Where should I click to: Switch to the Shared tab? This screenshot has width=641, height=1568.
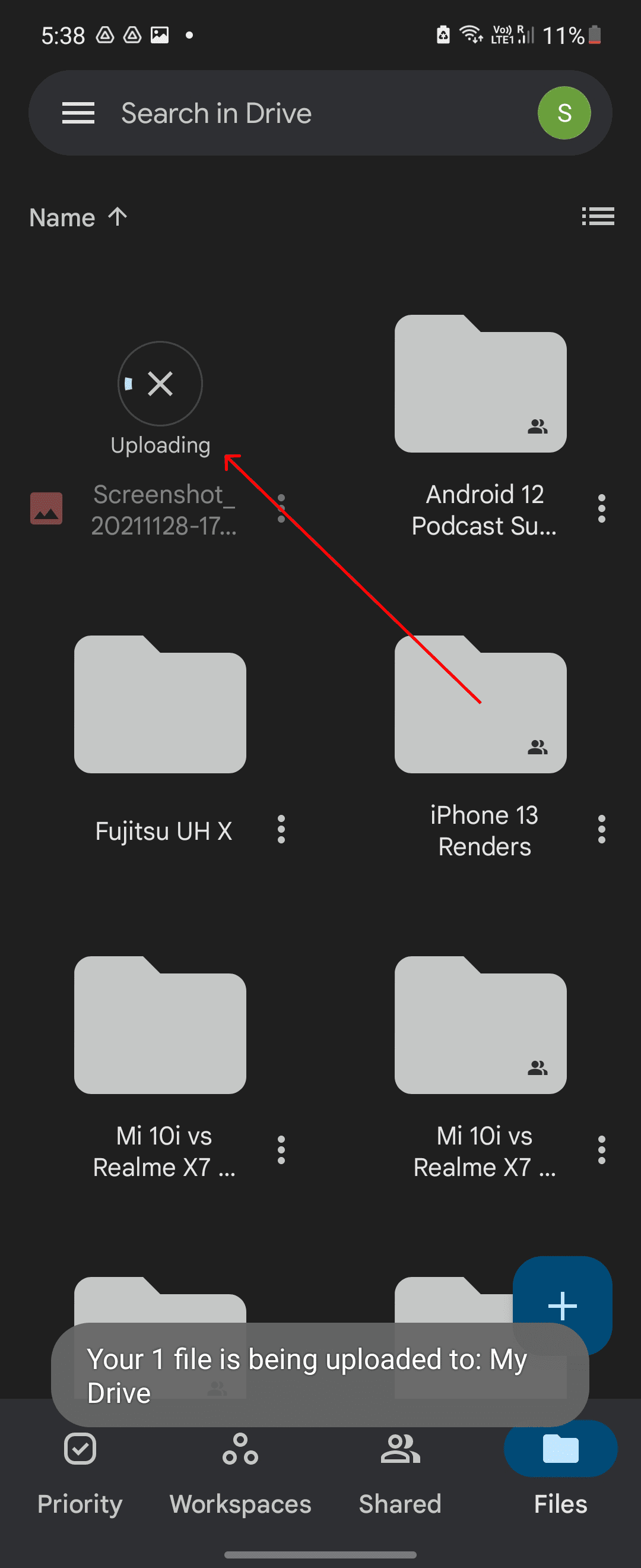(x=400, y=1473)
